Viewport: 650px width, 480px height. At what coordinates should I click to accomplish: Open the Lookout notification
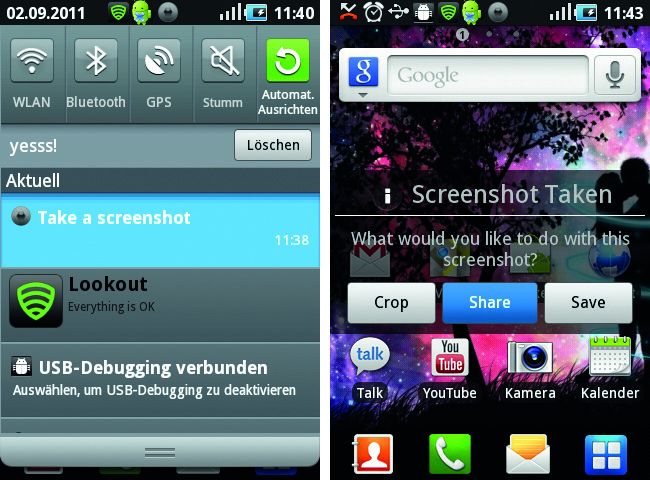tap(160, 295)
